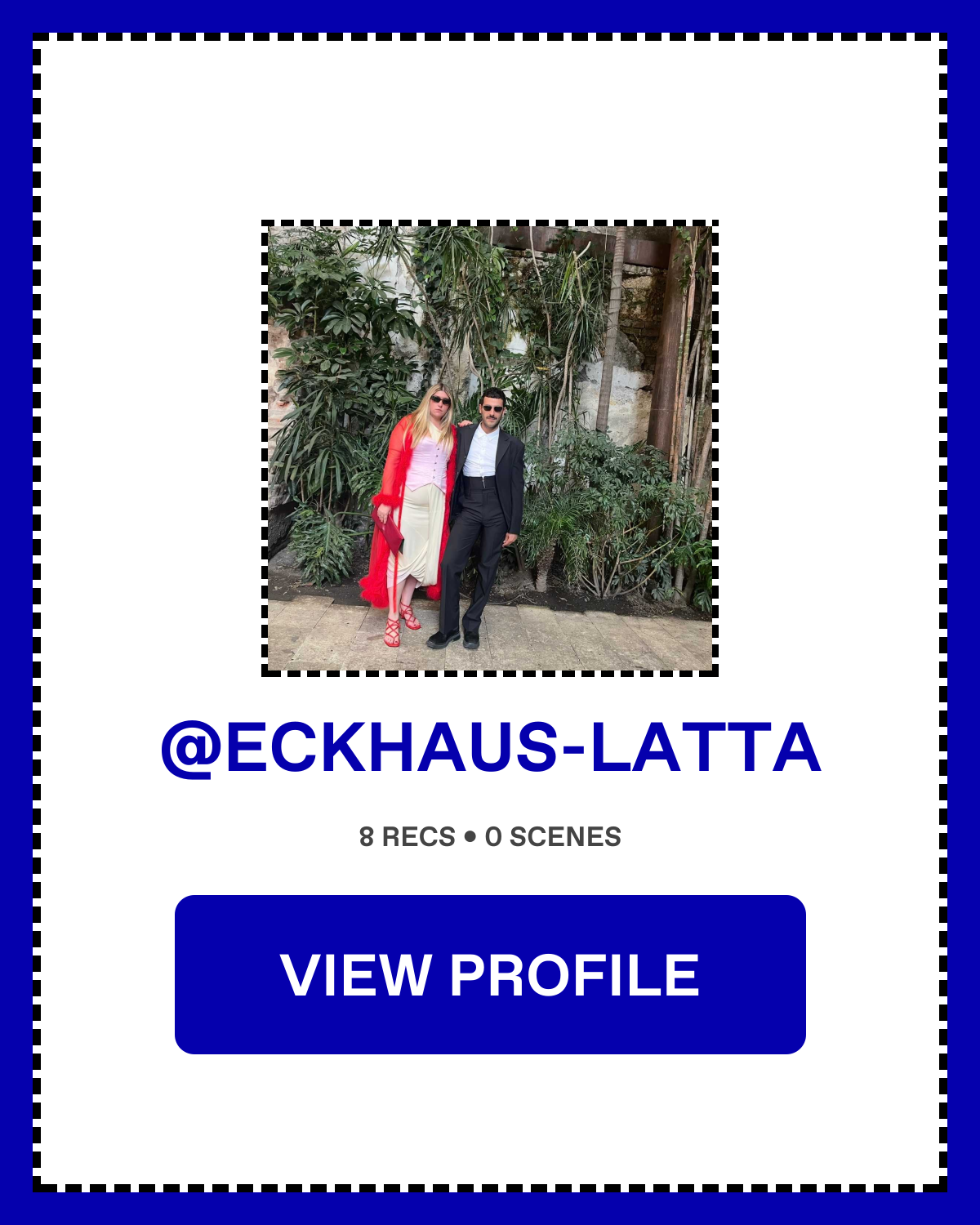980x1225 pixels.
Task: Open the Eckhaus-Latta profile photo
Action: [x=490, y=448]
